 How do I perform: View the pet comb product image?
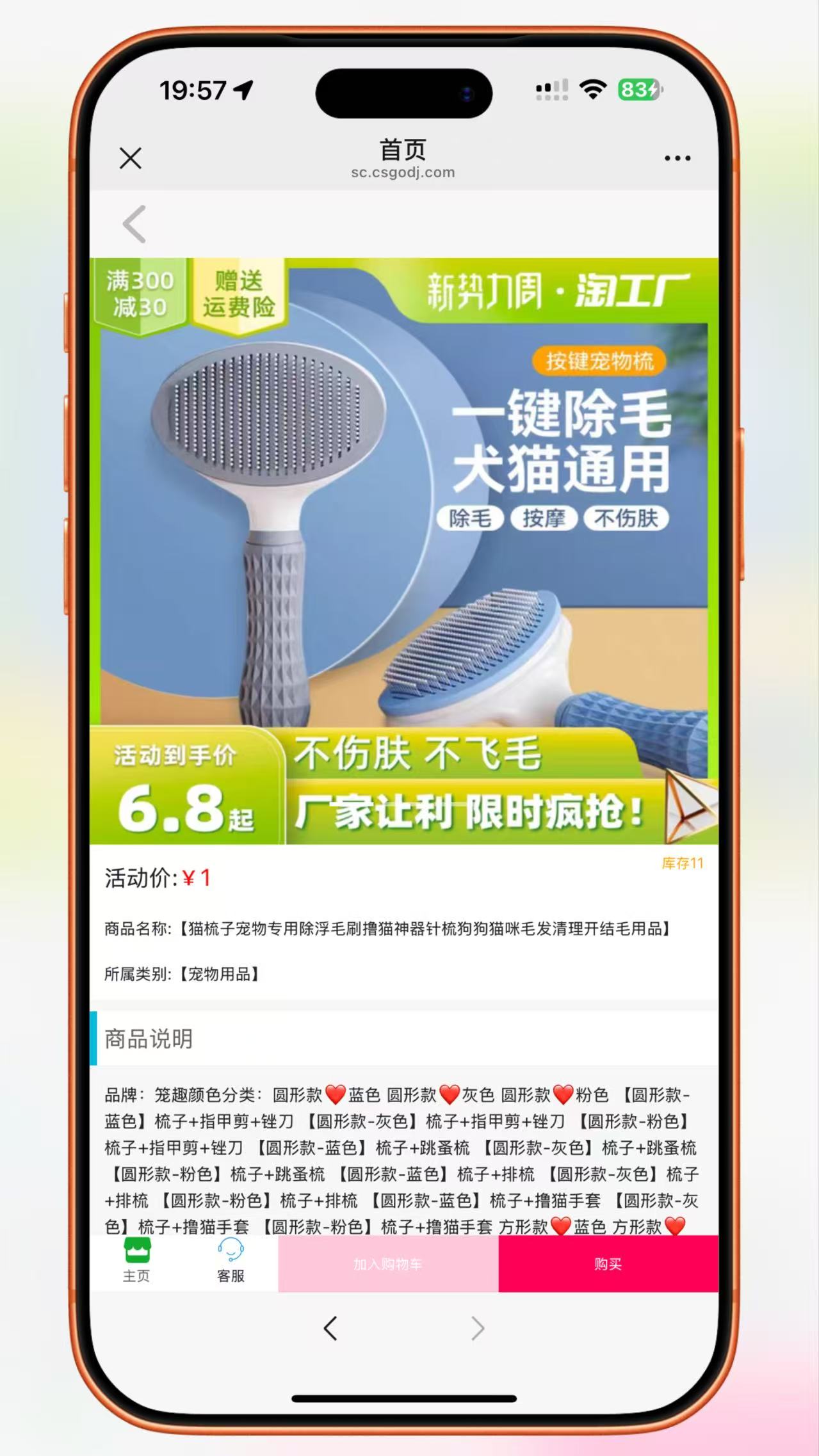[403, 550]
